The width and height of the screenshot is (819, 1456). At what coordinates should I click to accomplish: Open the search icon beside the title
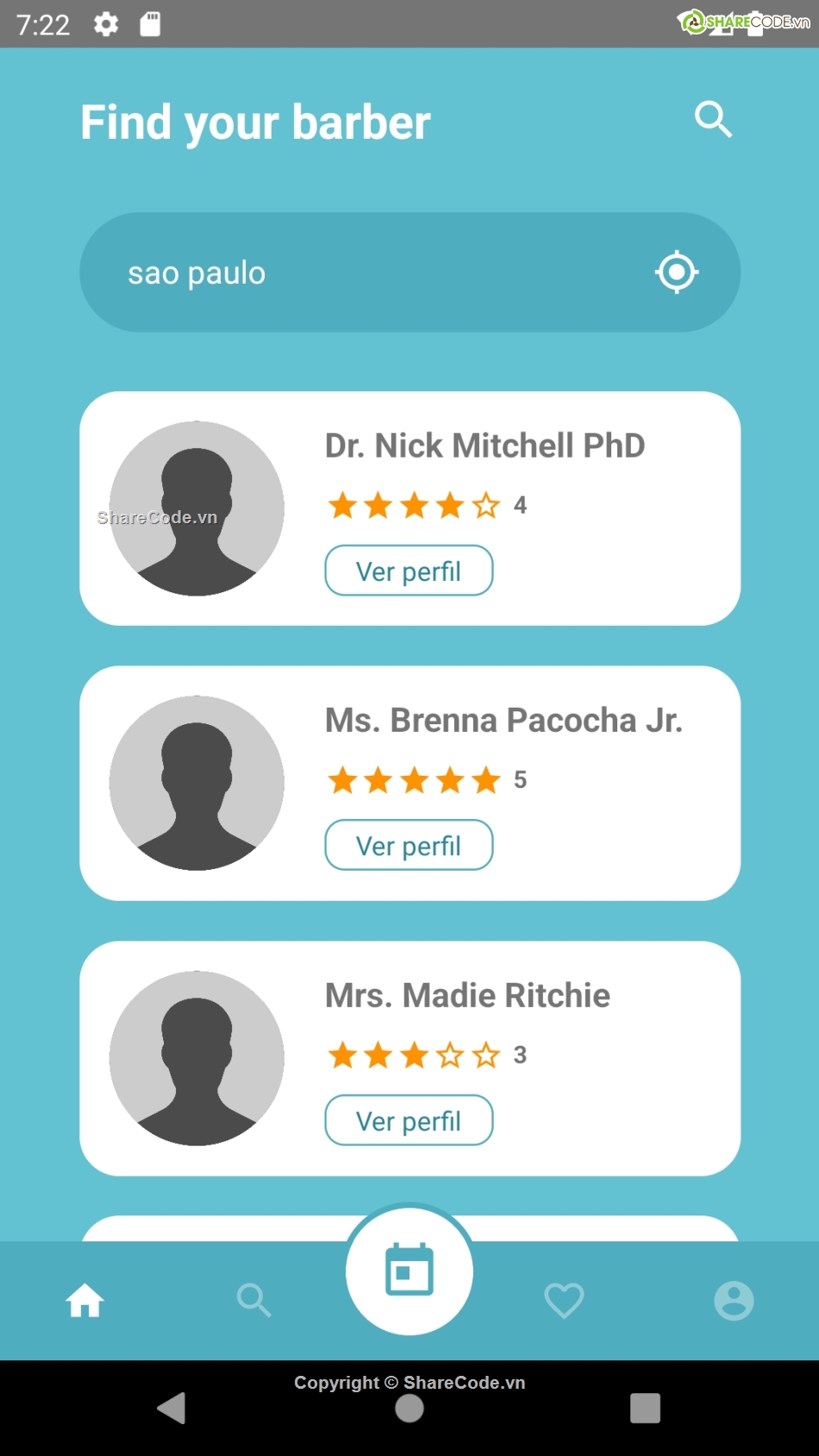pyautogui.click(x=713, y=120)
